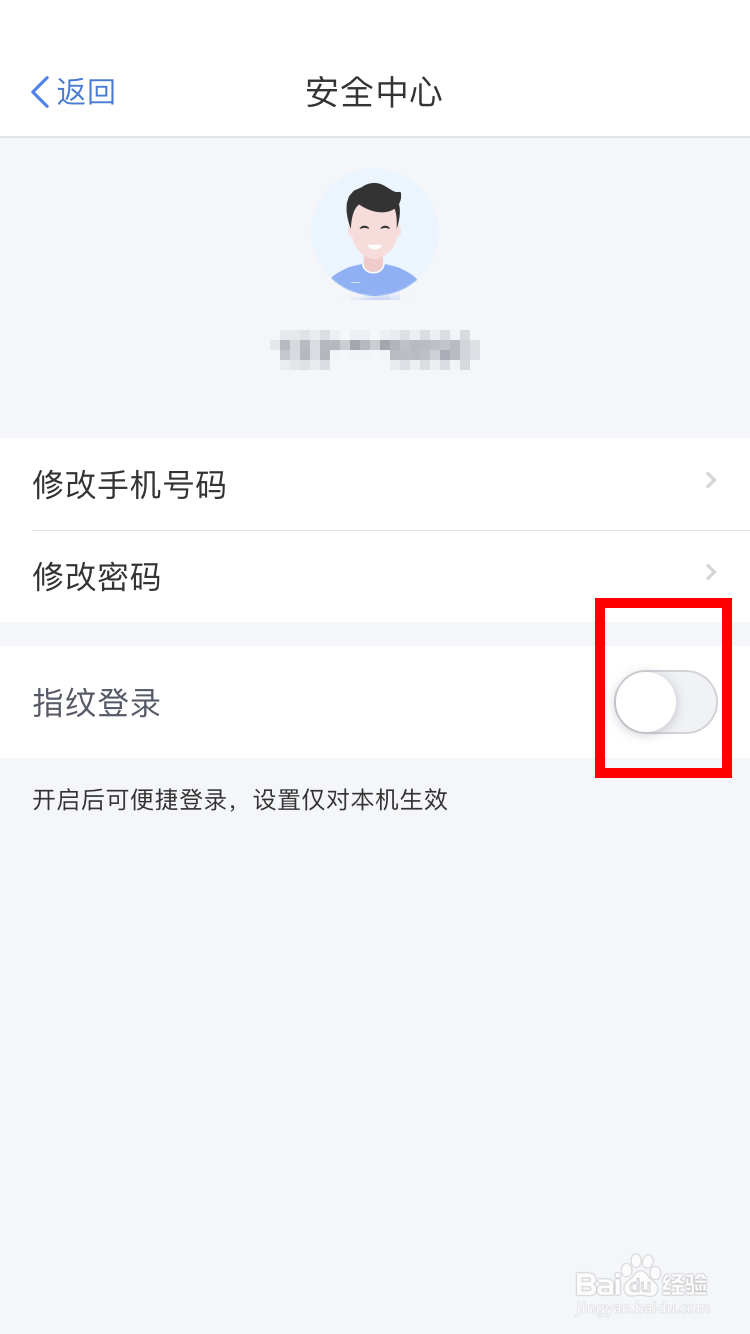Tap the 指纹登录 row label
Image resolution: width=750 pixels, height=1334 pixels.
point(96,703)
